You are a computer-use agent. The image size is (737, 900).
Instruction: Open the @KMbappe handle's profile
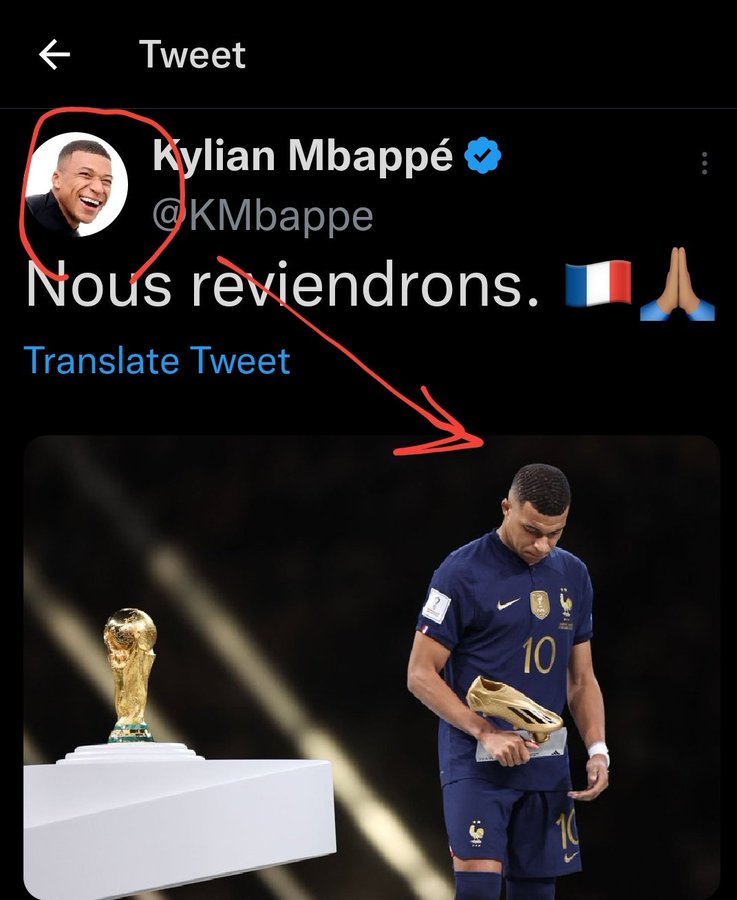[x=263, y=215]
